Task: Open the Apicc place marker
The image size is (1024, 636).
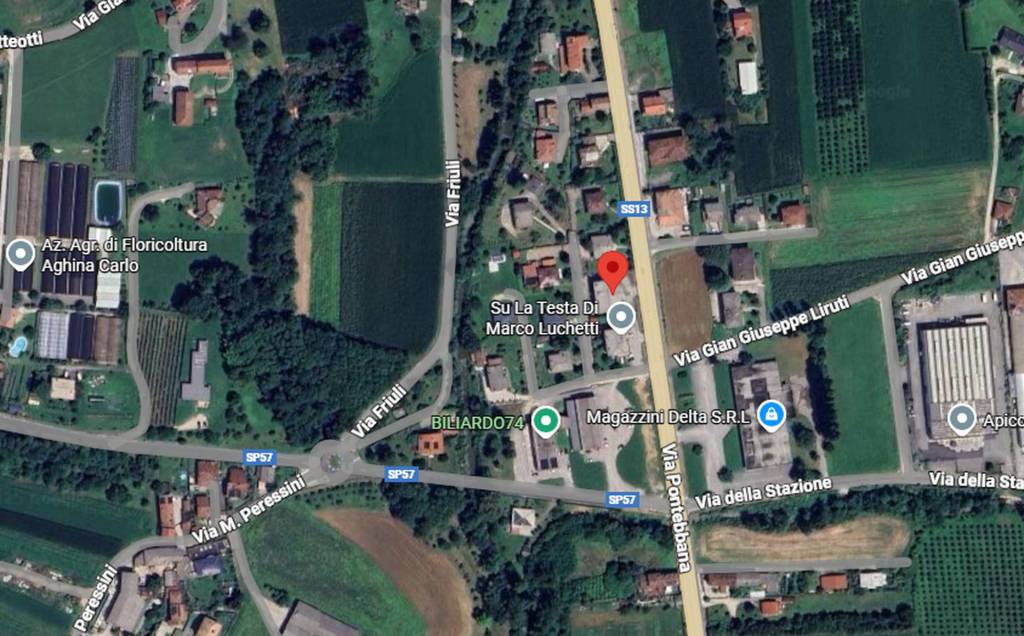Action: click(x=962, y=418)
